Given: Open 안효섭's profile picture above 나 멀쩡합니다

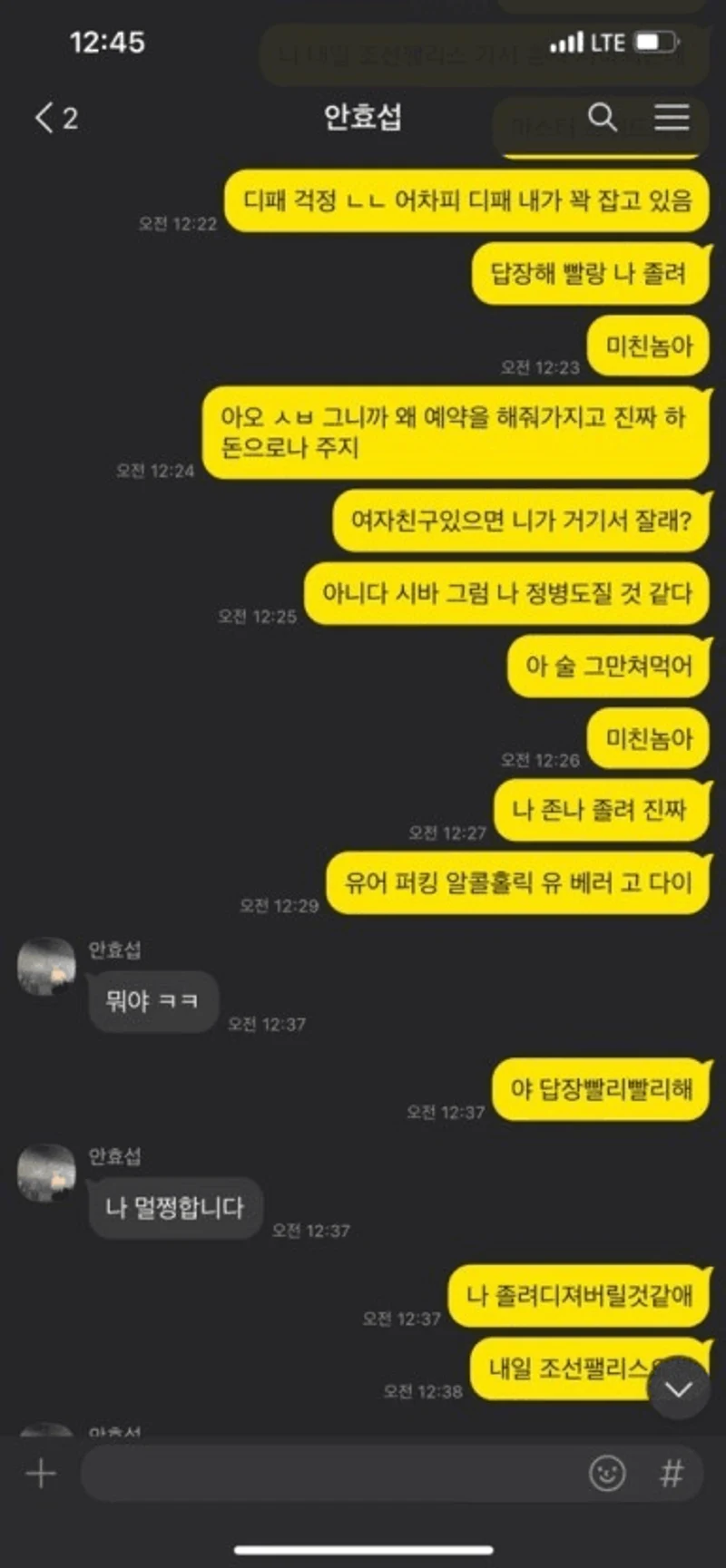Looking at the screenshot, I should point(46,1173).
